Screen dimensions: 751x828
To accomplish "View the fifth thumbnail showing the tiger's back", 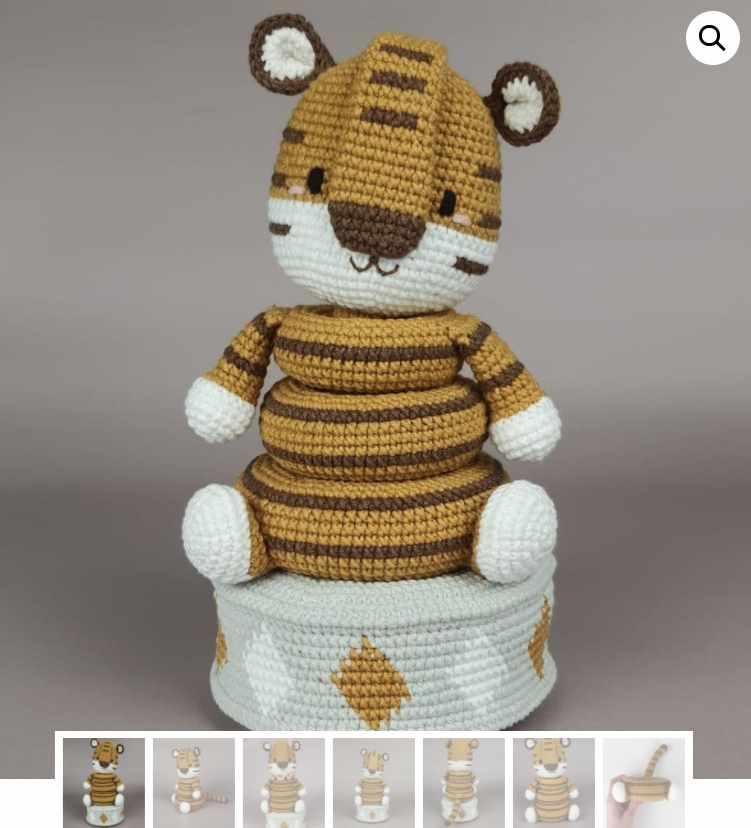I will (464, 782).
